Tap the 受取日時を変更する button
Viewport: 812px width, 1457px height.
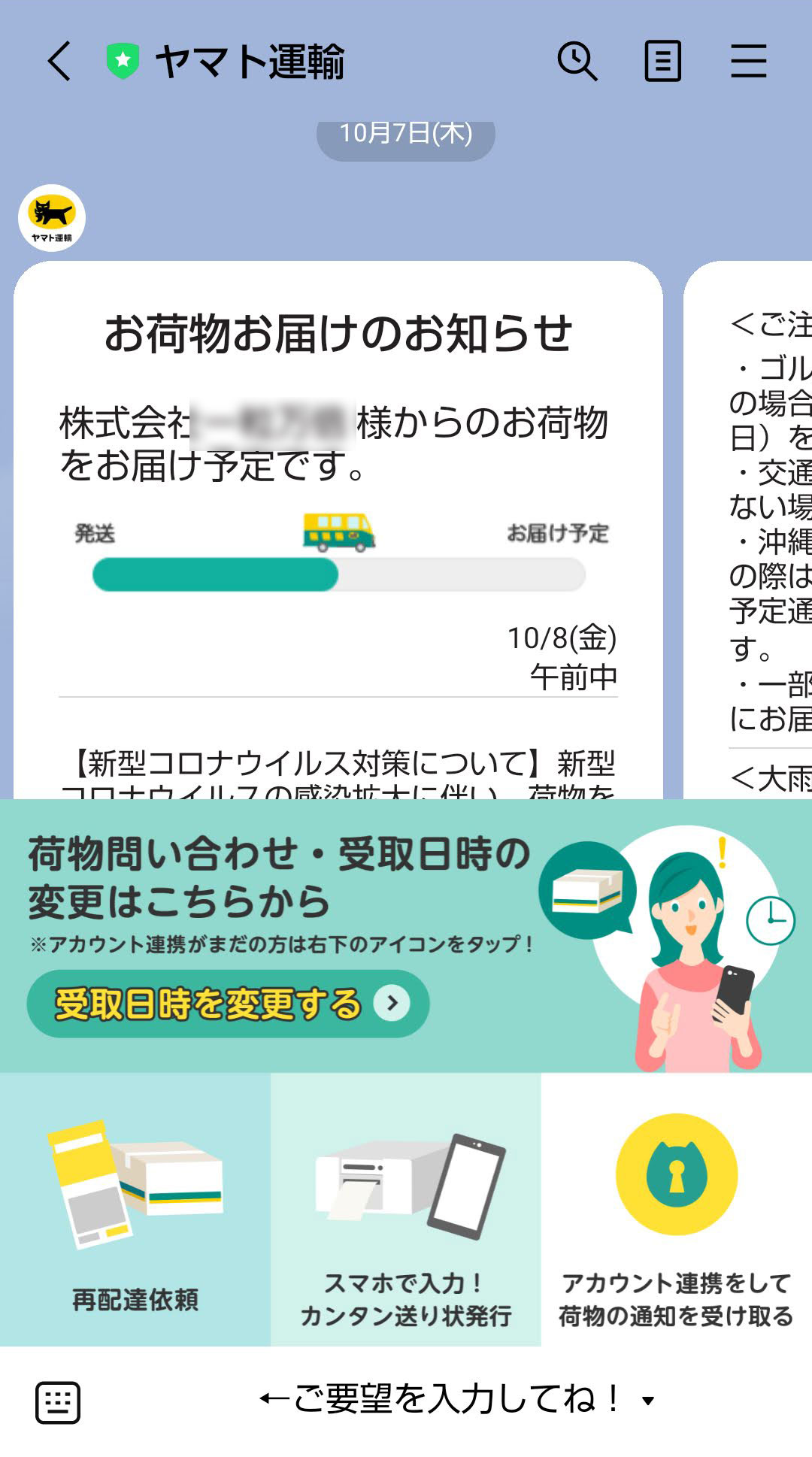click(228, 1004)
